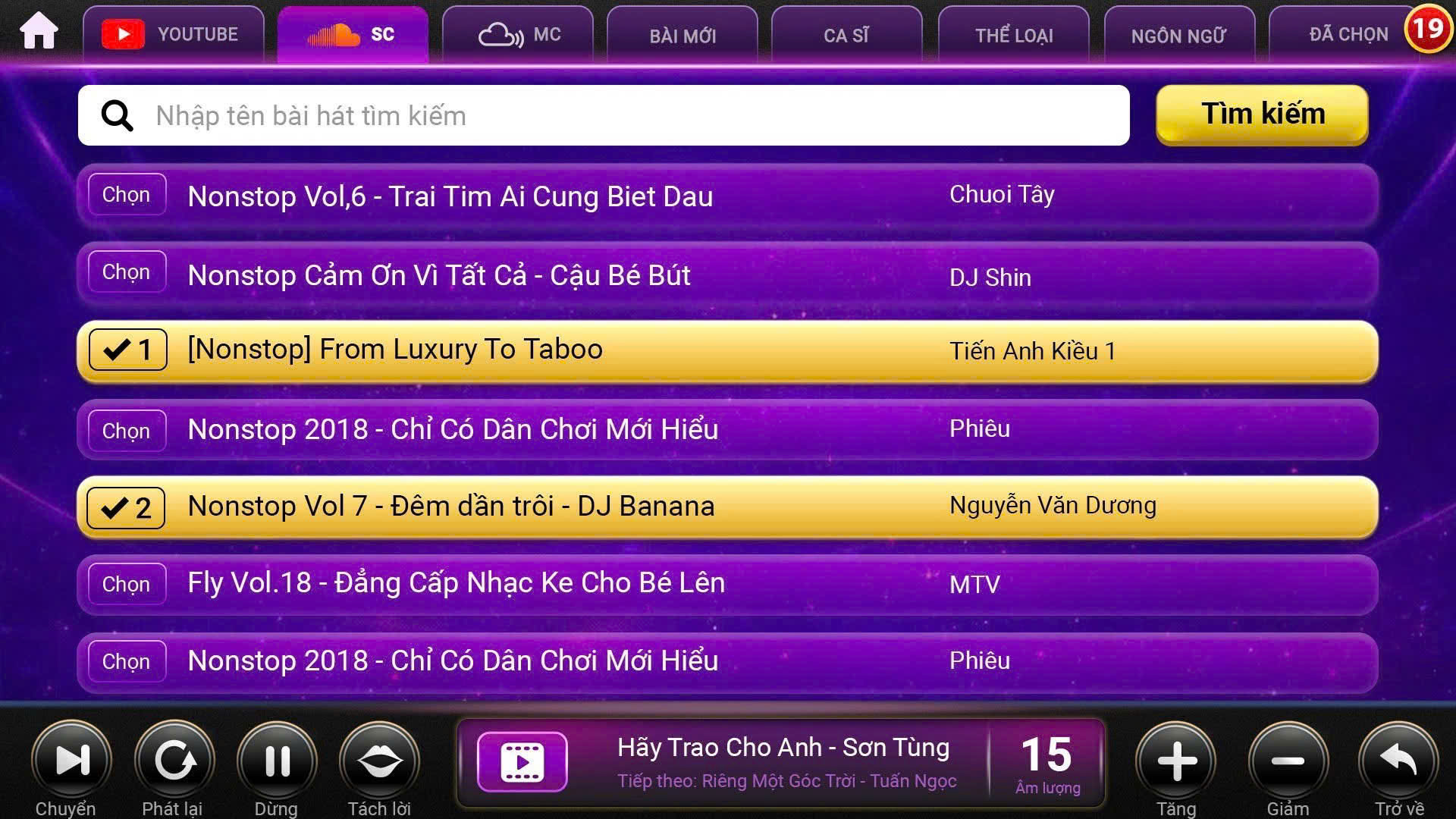Screen dimensions: 1456x819
Task: Go back with Trở về
Action: (x=1398, y=761)
